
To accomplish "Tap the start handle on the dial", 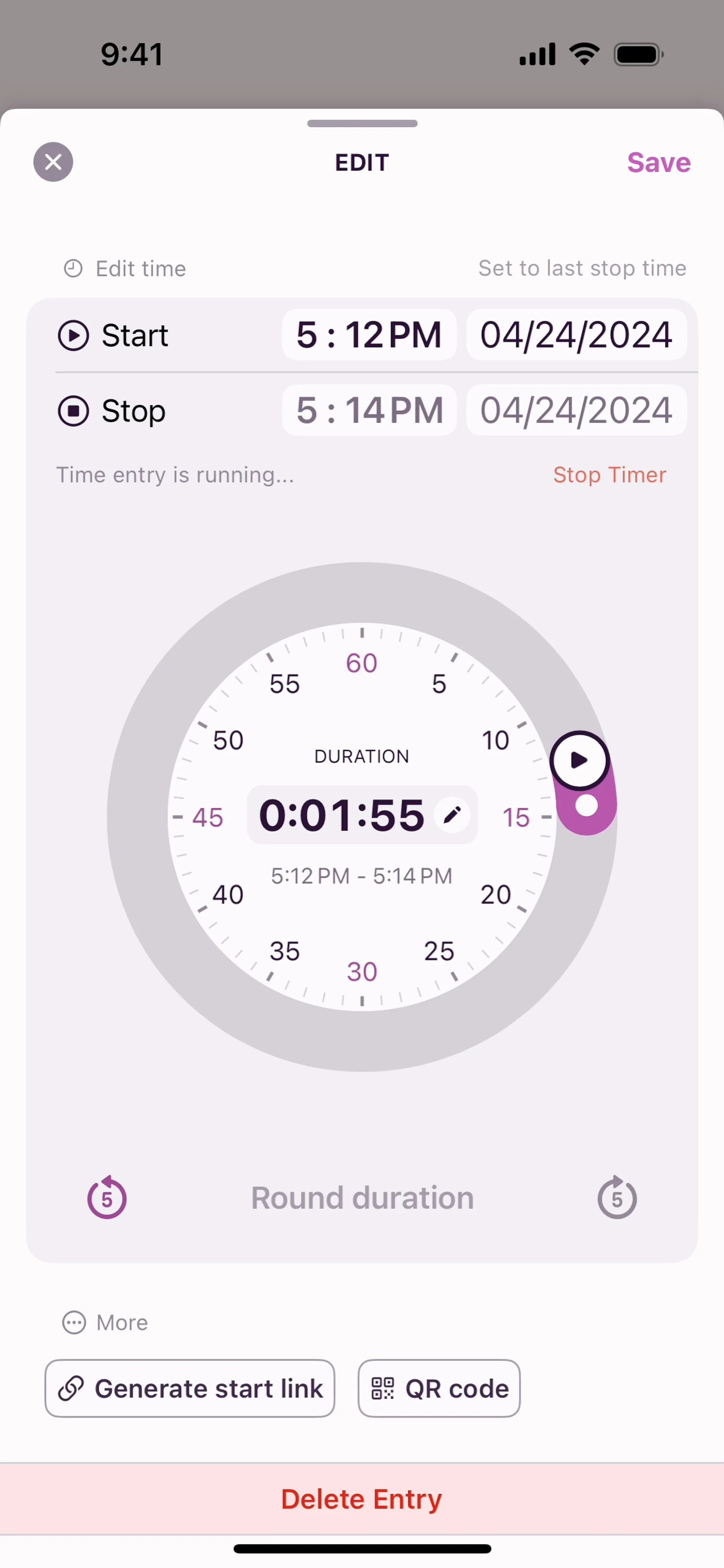I will point(579,760).
